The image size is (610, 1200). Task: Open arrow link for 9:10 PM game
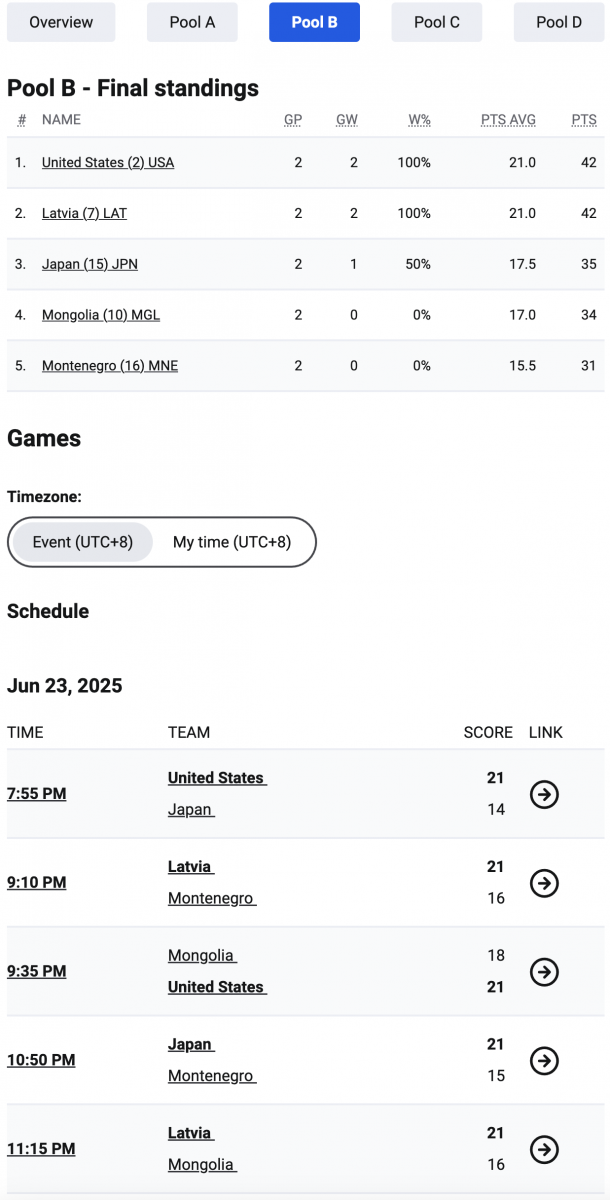click(544, 883)
